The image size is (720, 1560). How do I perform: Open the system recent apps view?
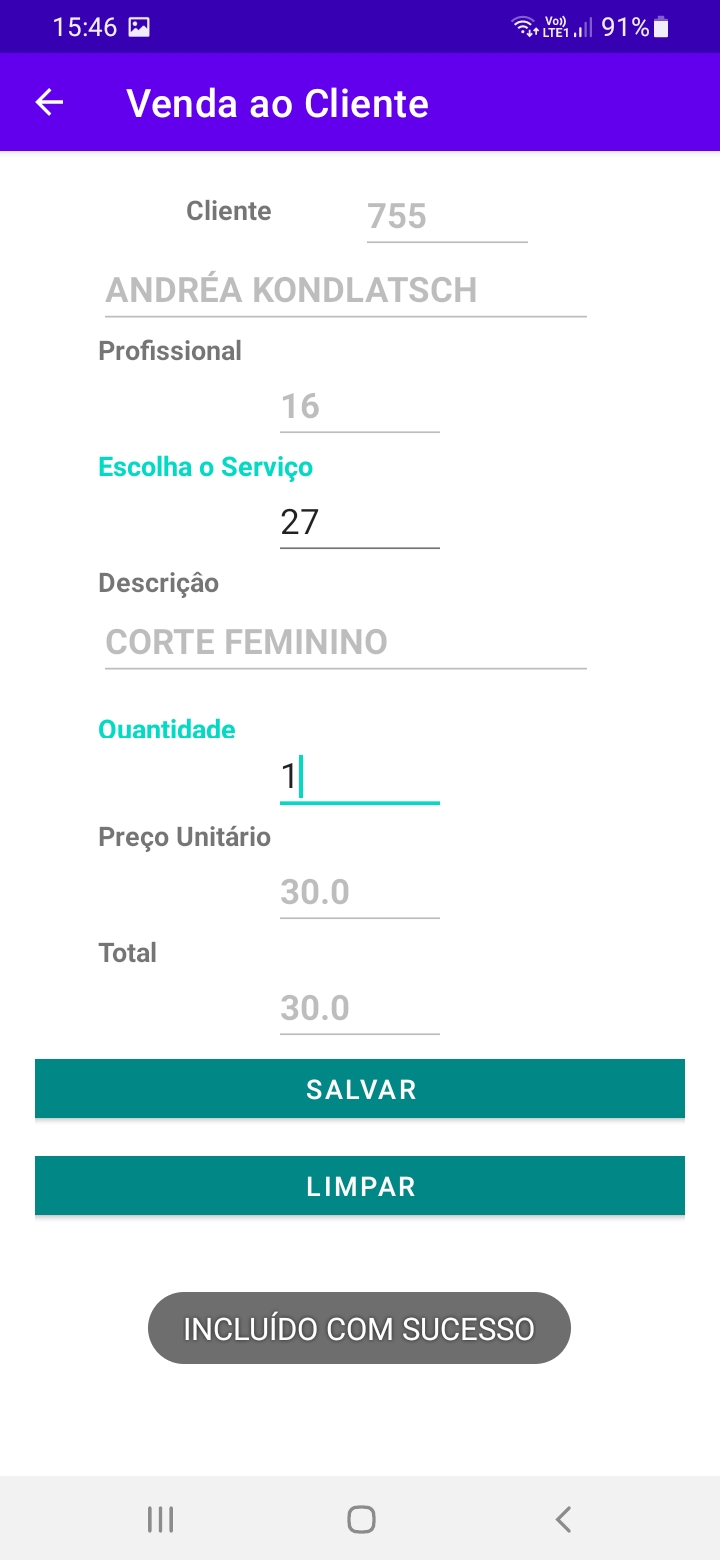(x=160, y=1520)
